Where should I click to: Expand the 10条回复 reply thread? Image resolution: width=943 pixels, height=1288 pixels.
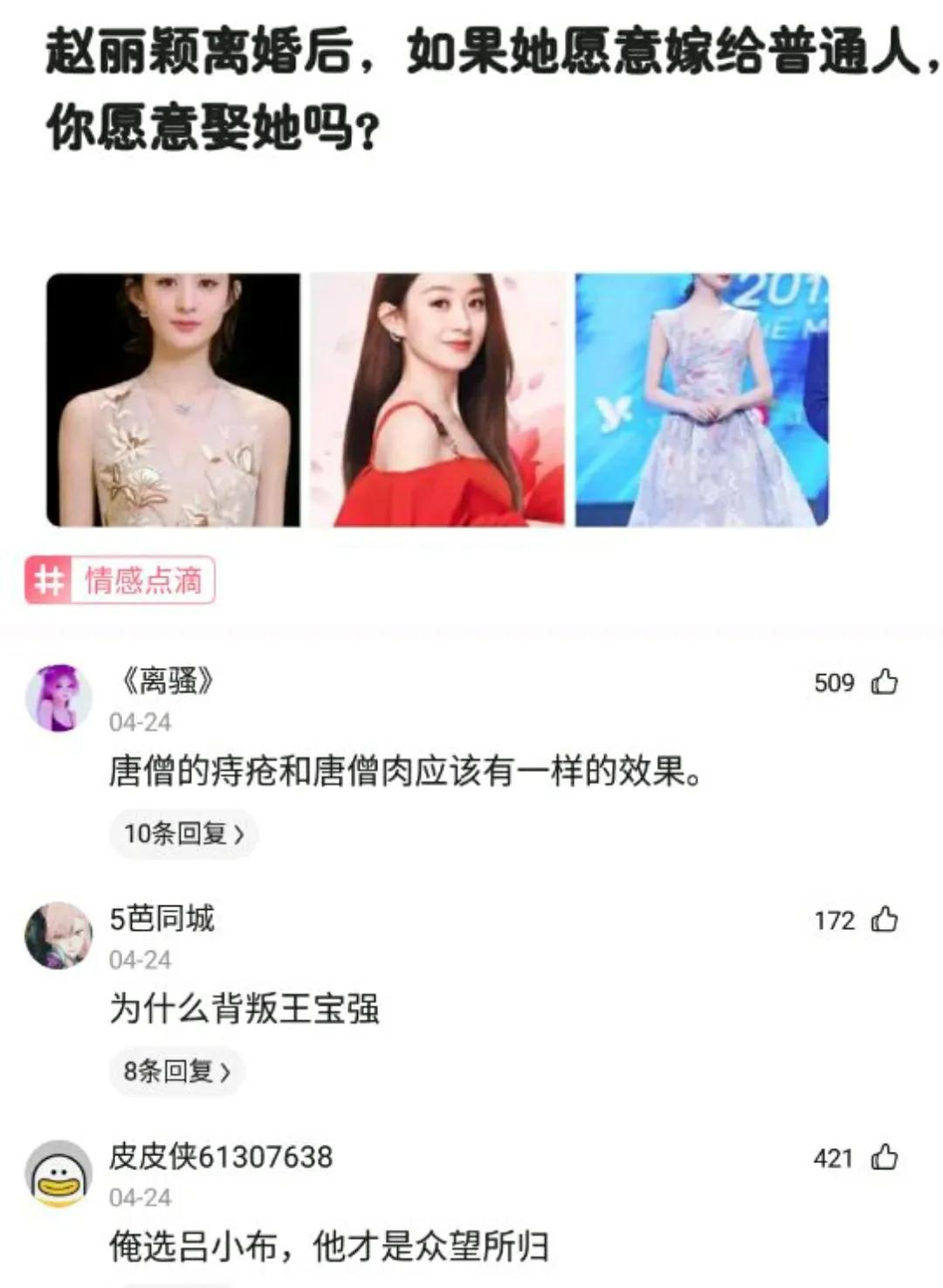click(x=183, y=834)
